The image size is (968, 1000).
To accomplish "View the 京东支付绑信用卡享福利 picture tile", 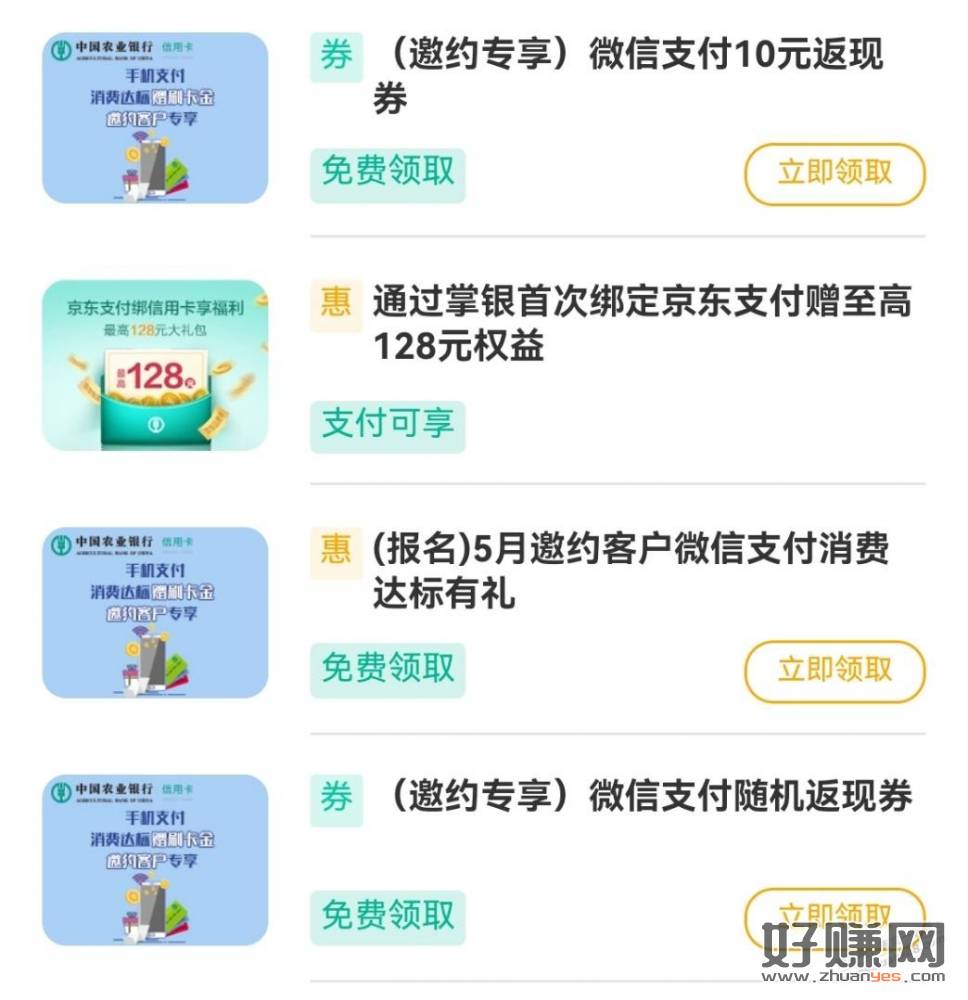I will click(155, 365).
